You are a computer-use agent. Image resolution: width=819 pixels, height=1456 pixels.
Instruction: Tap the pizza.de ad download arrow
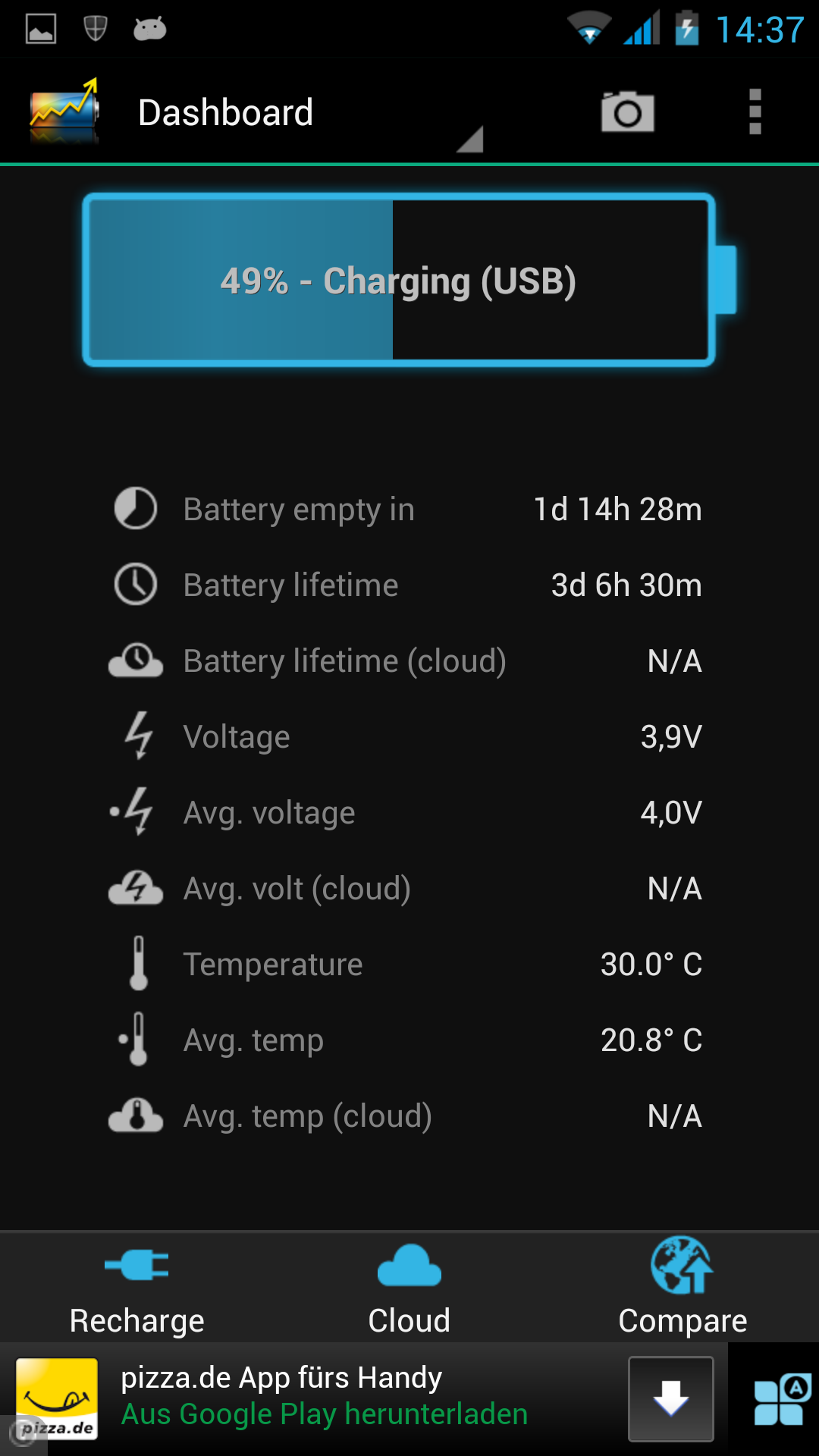click(x=671, y=1399)
